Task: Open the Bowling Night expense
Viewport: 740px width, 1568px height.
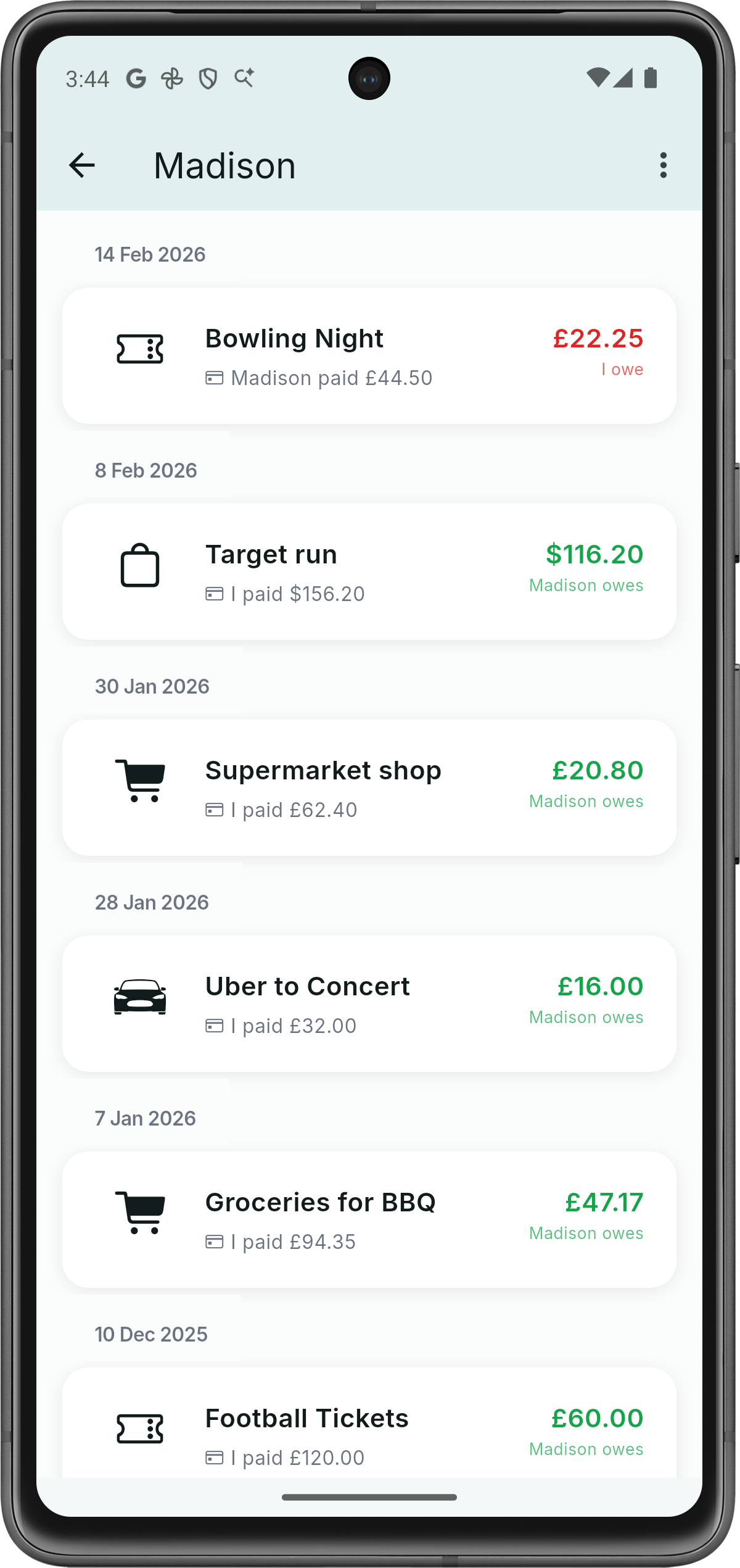Action: click(x=369, y=356)
